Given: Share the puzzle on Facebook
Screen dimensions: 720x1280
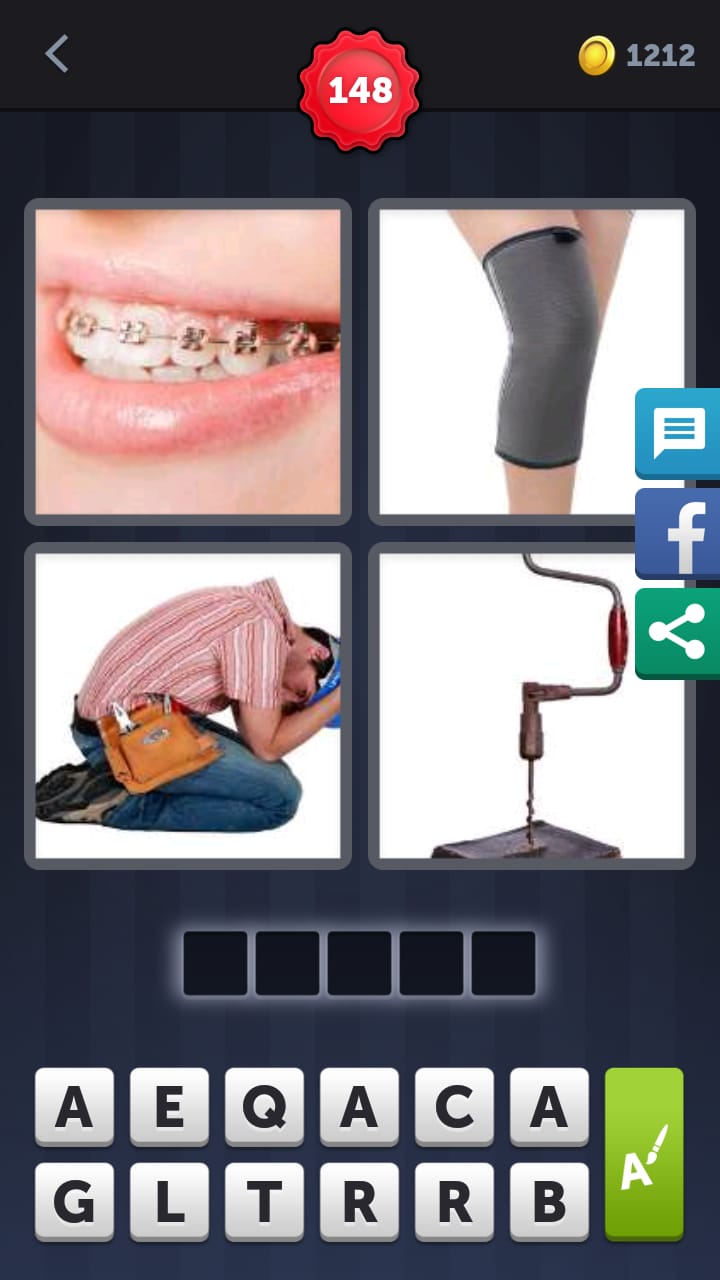Looking at the screenshot, I should coord(678,533).
